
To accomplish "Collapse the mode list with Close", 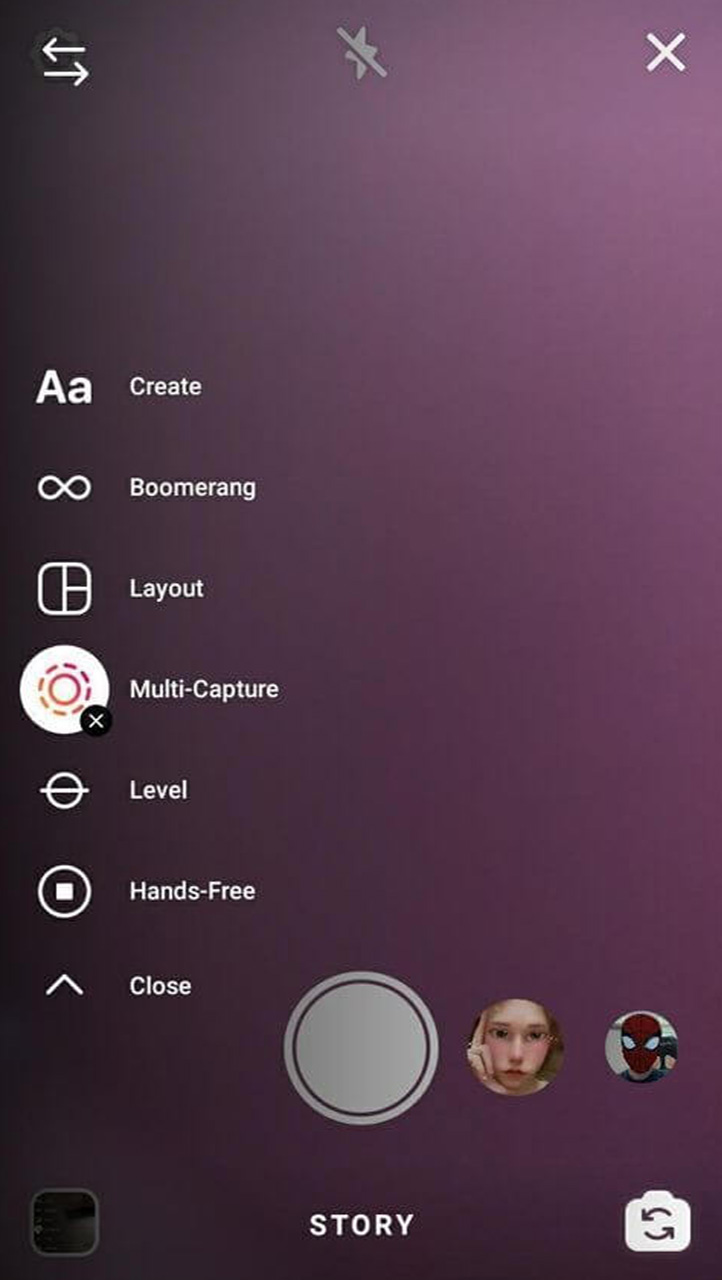I will coord(65,986).
